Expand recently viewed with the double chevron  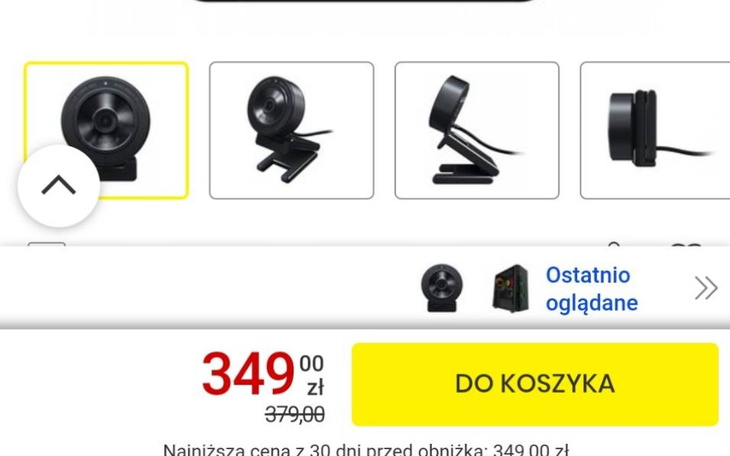(706, 288)
